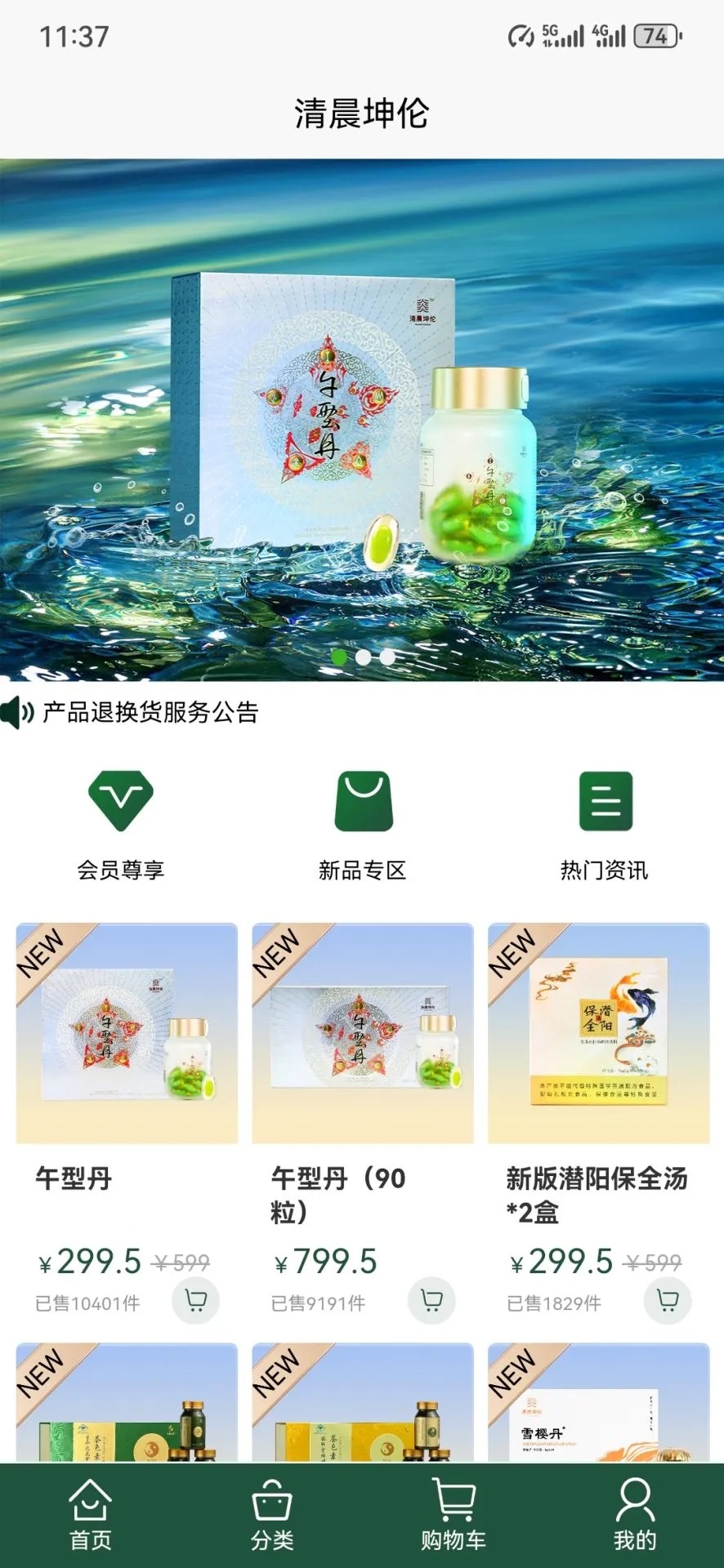The width and height of the screenshot is (724, 1568).
Task: Switch to the 我的 tab
Action: [x=635, y=1516]
